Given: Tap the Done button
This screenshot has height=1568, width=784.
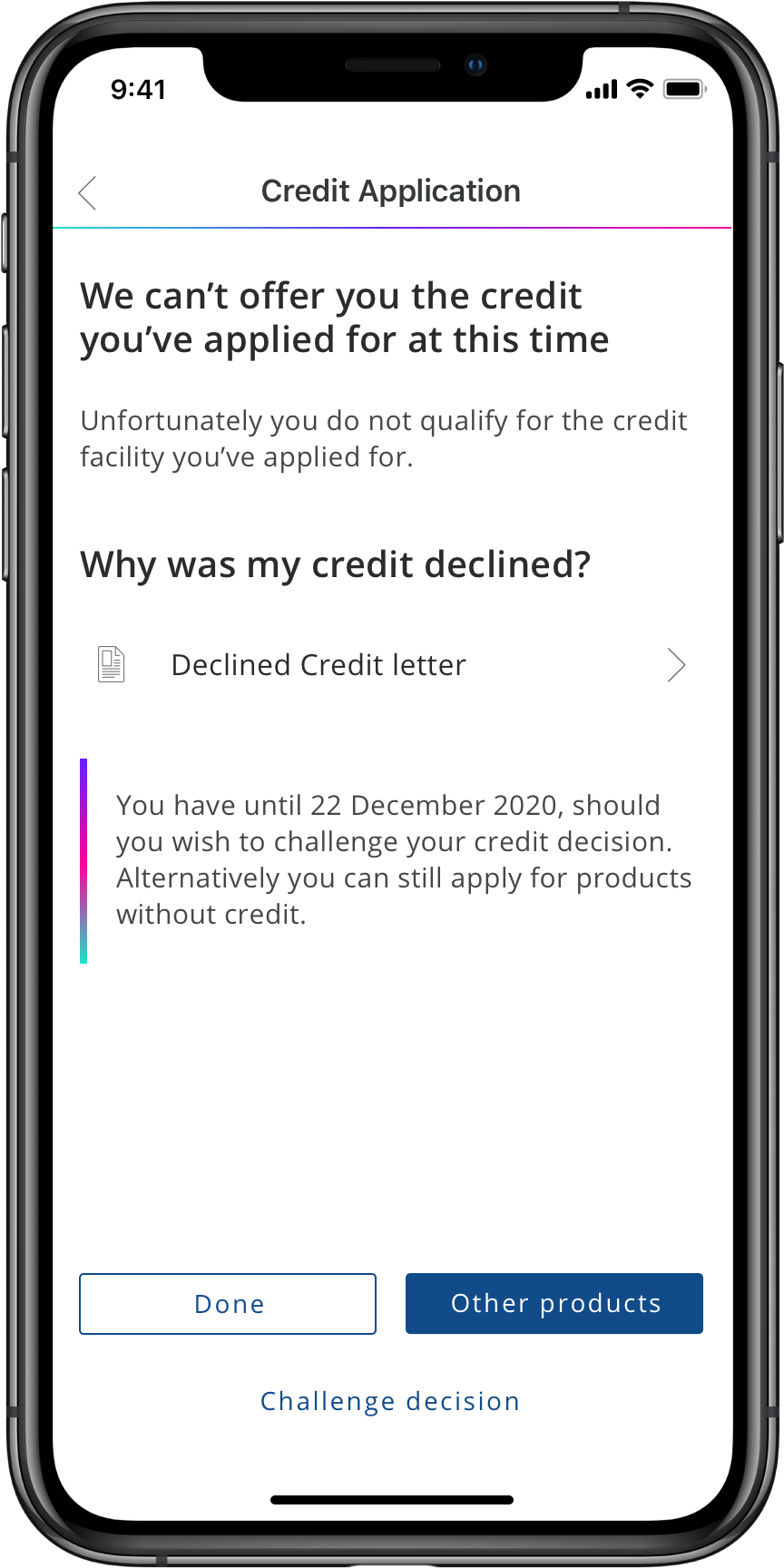Looking at the screenshot, I should pyautogui.click(x=228, y=1304).
